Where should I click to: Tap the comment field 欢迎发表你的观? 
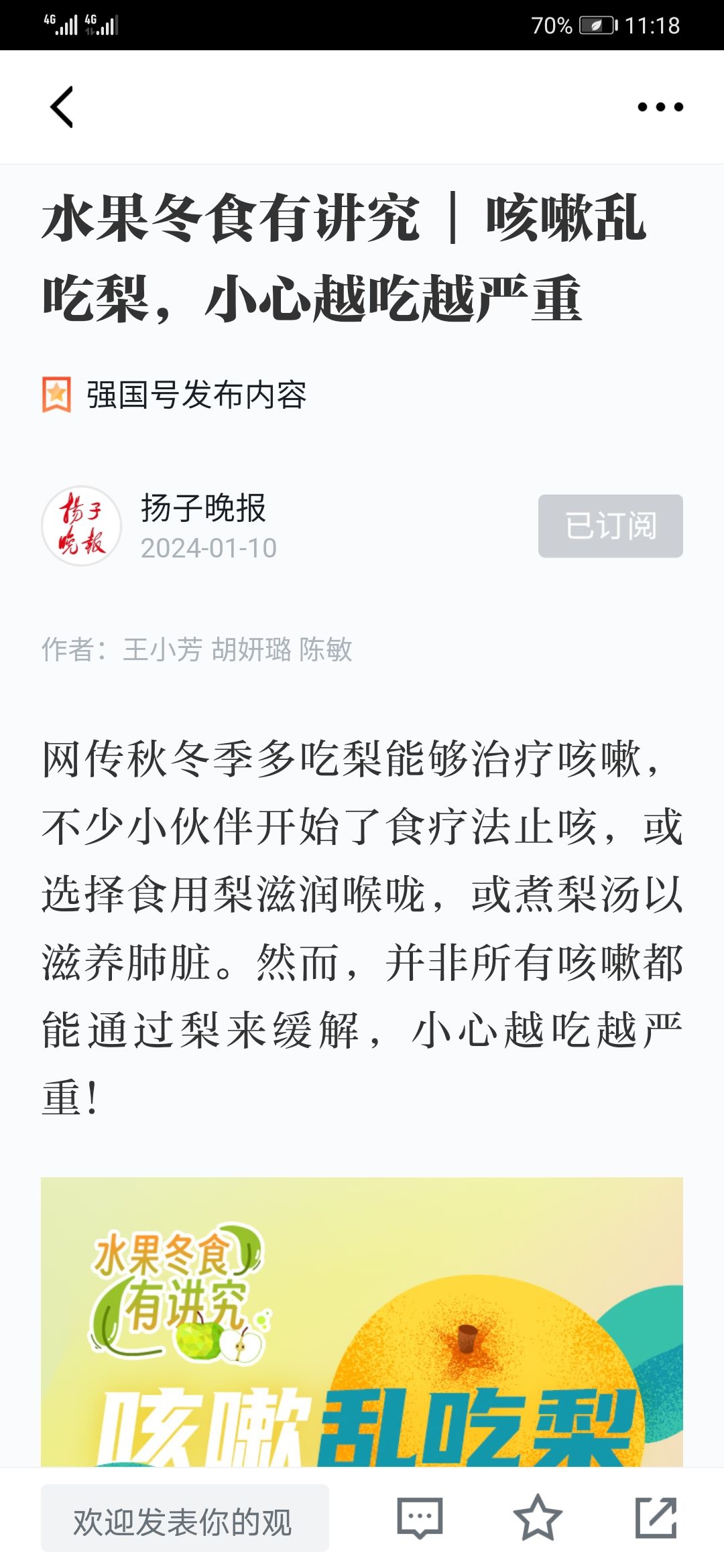pos(185,1518)
